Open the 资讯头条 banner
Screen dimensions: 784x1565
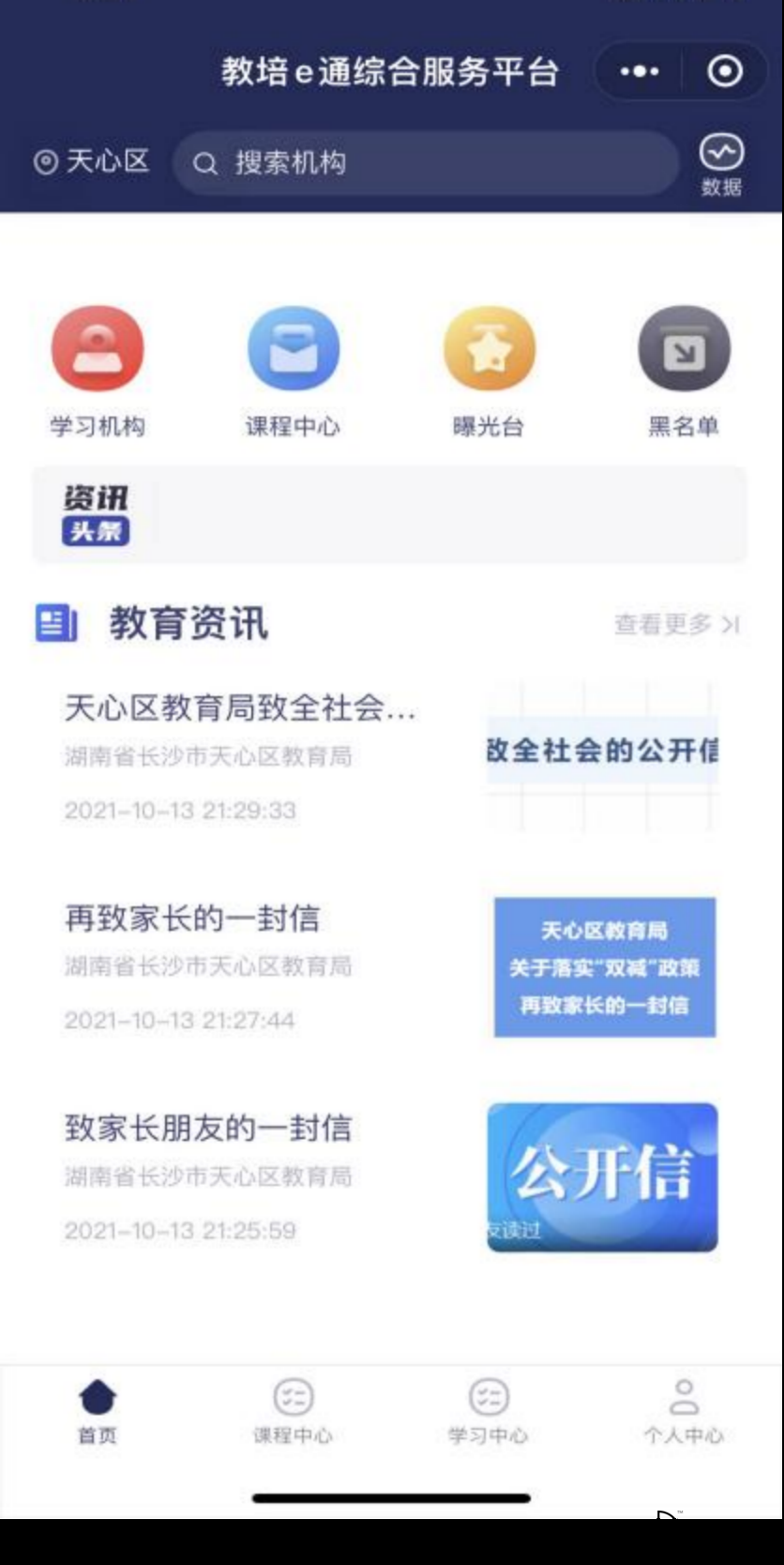[390, 515]
